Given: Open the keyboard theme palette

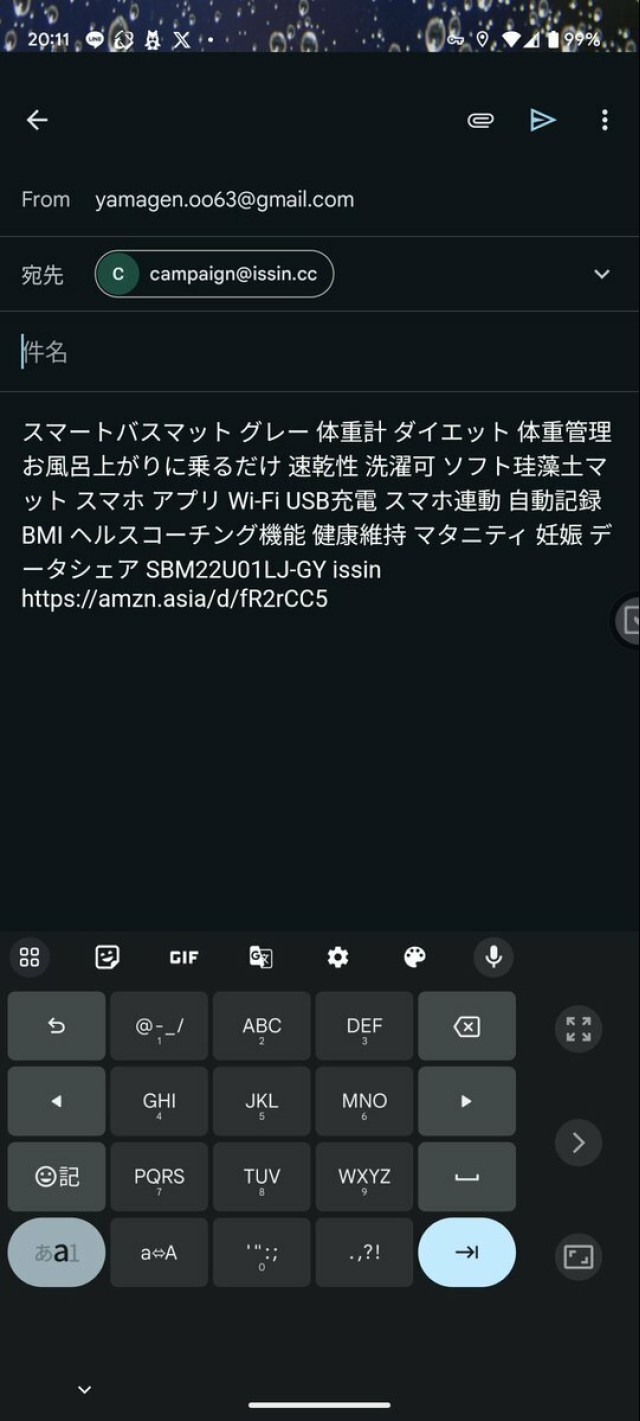Looking at the screenshot, I should (x=415, y=957).
